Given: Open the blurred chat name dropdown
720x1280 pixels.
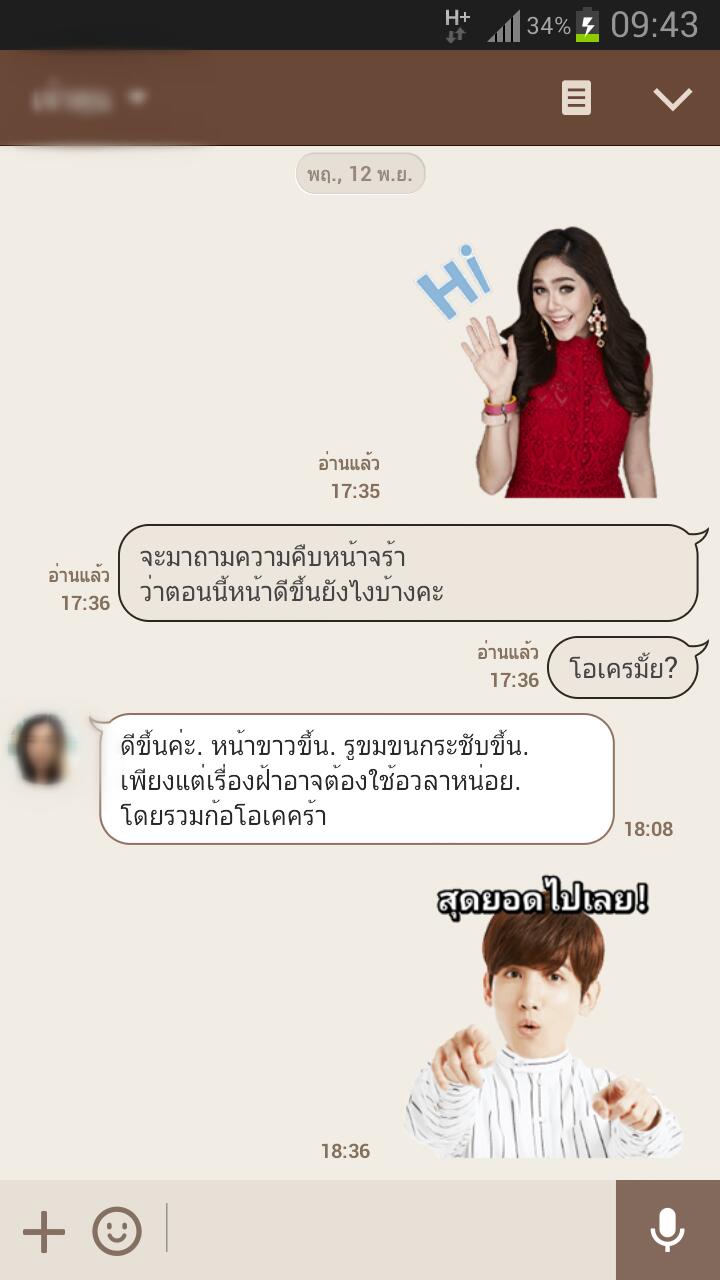Looking at the screenshot, I should click(90, 99).
